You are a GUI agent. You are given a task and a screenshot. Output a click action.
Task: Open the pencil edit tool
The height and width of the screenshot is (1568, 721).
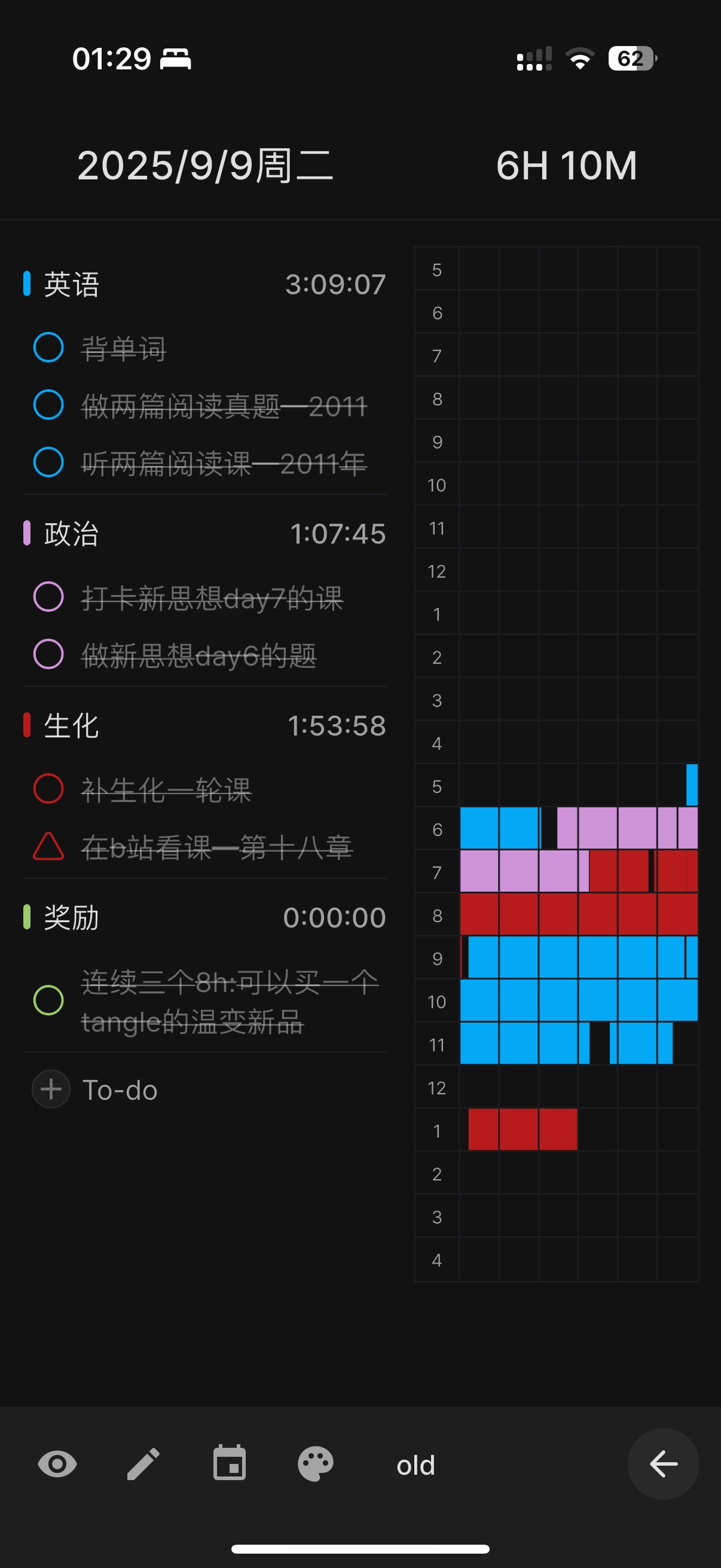point(143,1464)
